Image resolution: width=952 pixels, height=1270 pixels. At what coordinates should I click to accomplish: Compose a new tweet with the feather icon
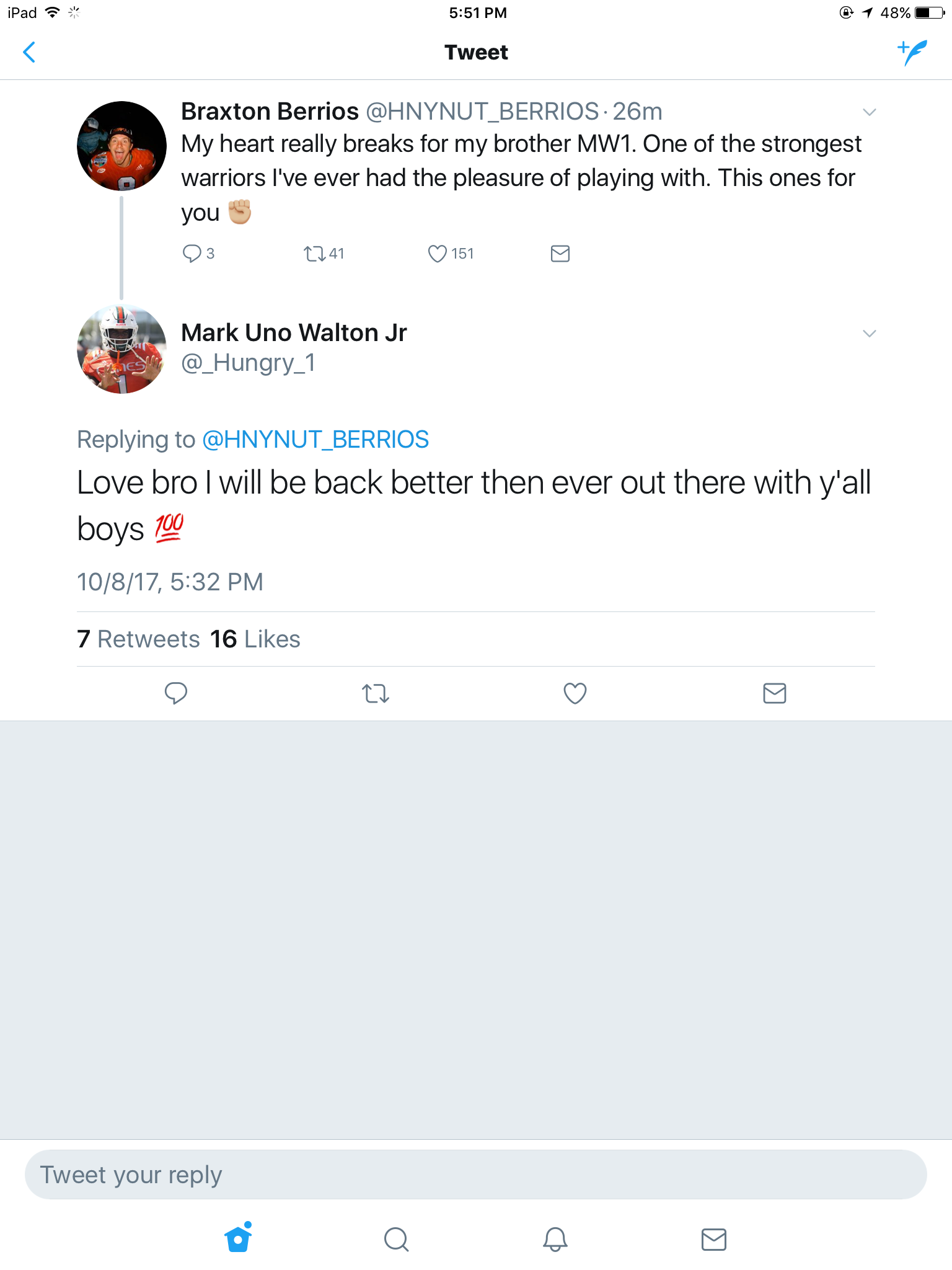point(912,53)
